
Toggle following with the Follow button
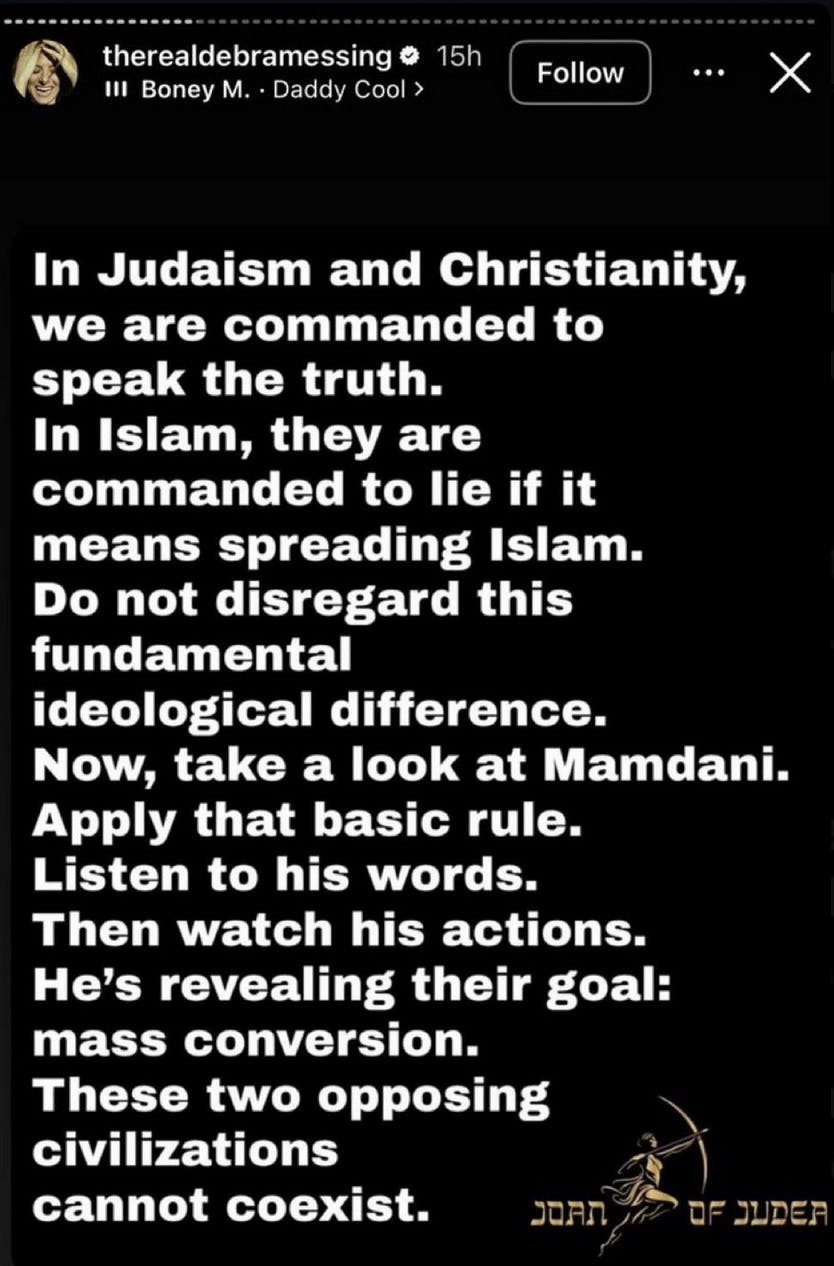pos(580,72)
